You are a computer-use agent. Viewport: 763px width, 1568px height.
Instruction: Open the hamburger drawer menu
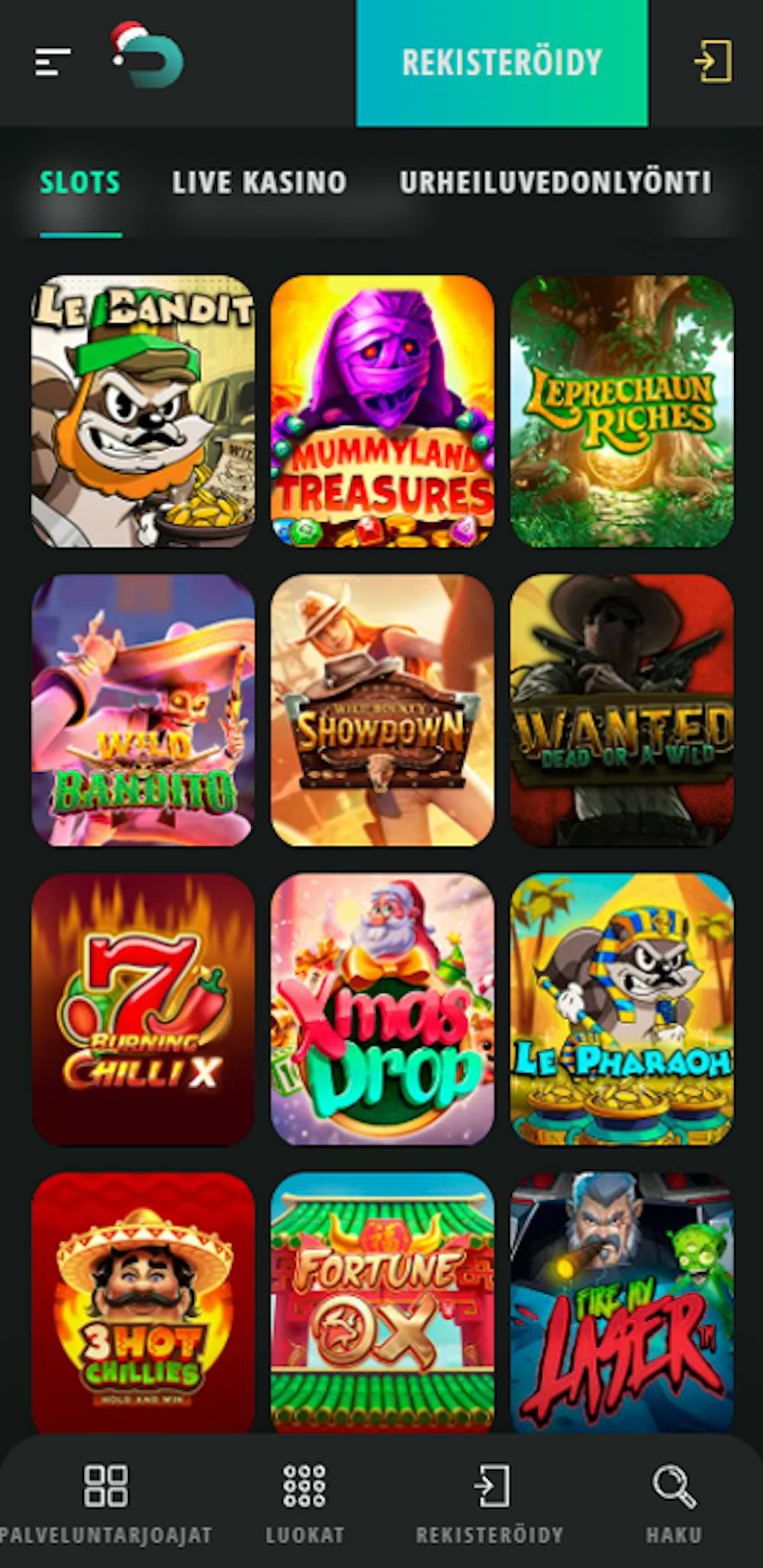(x=53, y=62)
